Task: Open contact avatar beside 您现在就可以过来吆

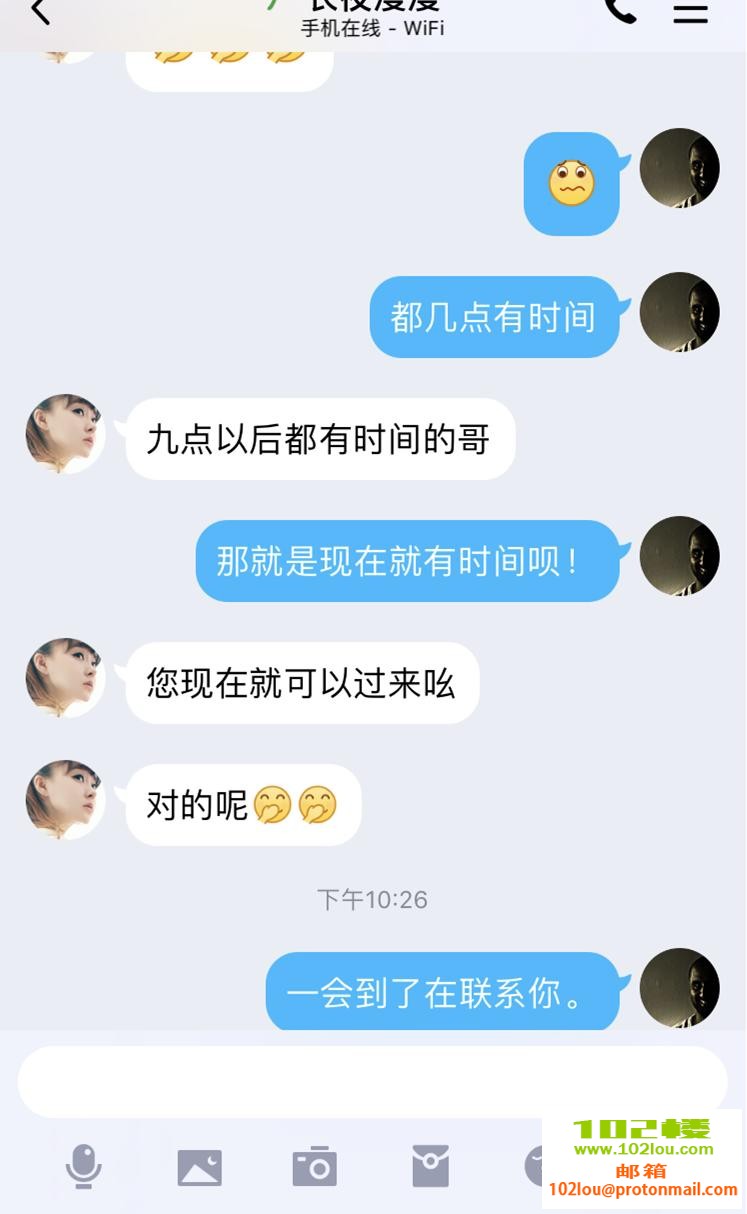Action: [x=65, y=678]
